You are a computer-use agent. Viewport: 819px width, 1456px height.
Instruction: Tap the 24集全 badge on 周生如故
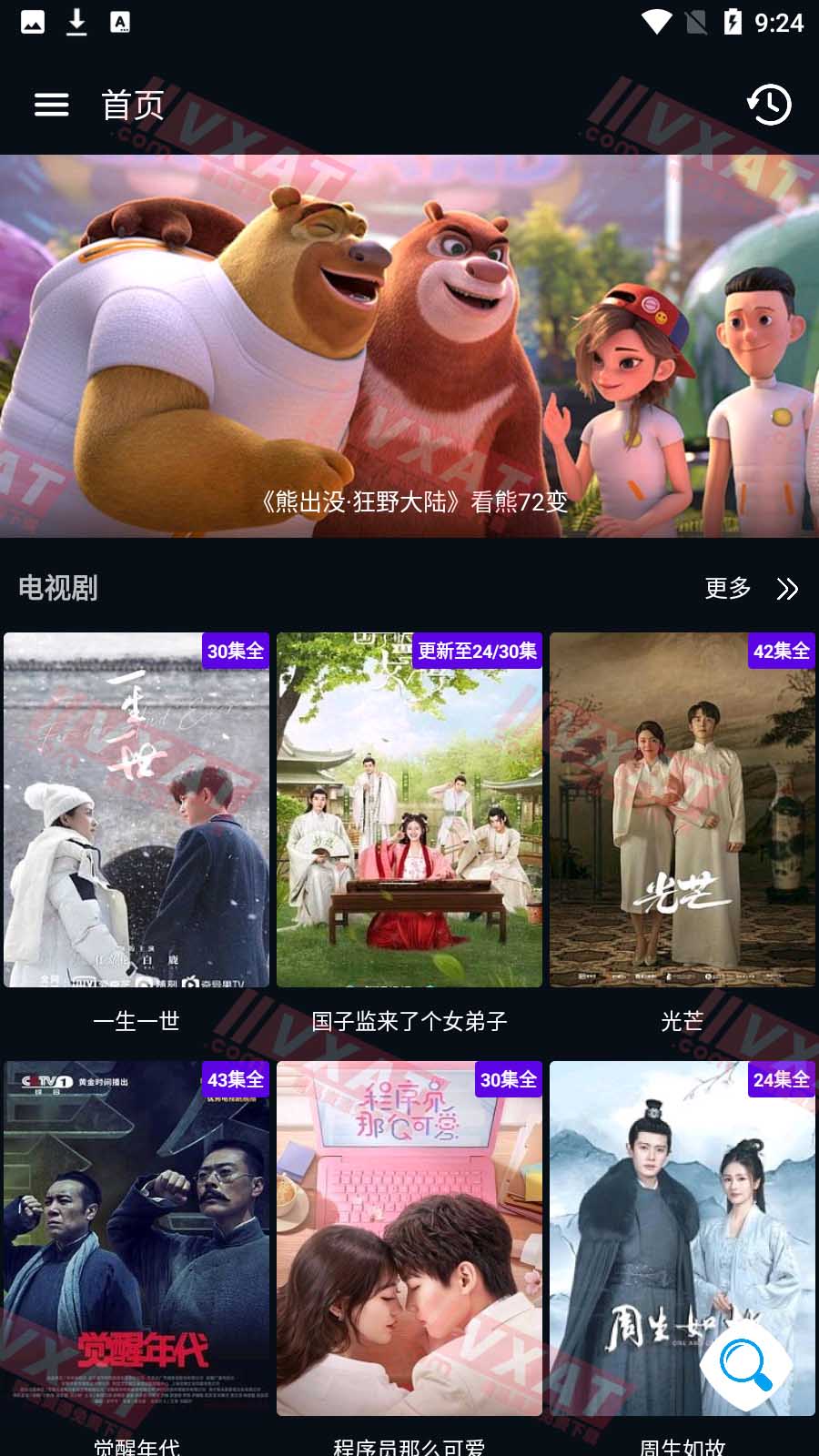[780, 1079]
